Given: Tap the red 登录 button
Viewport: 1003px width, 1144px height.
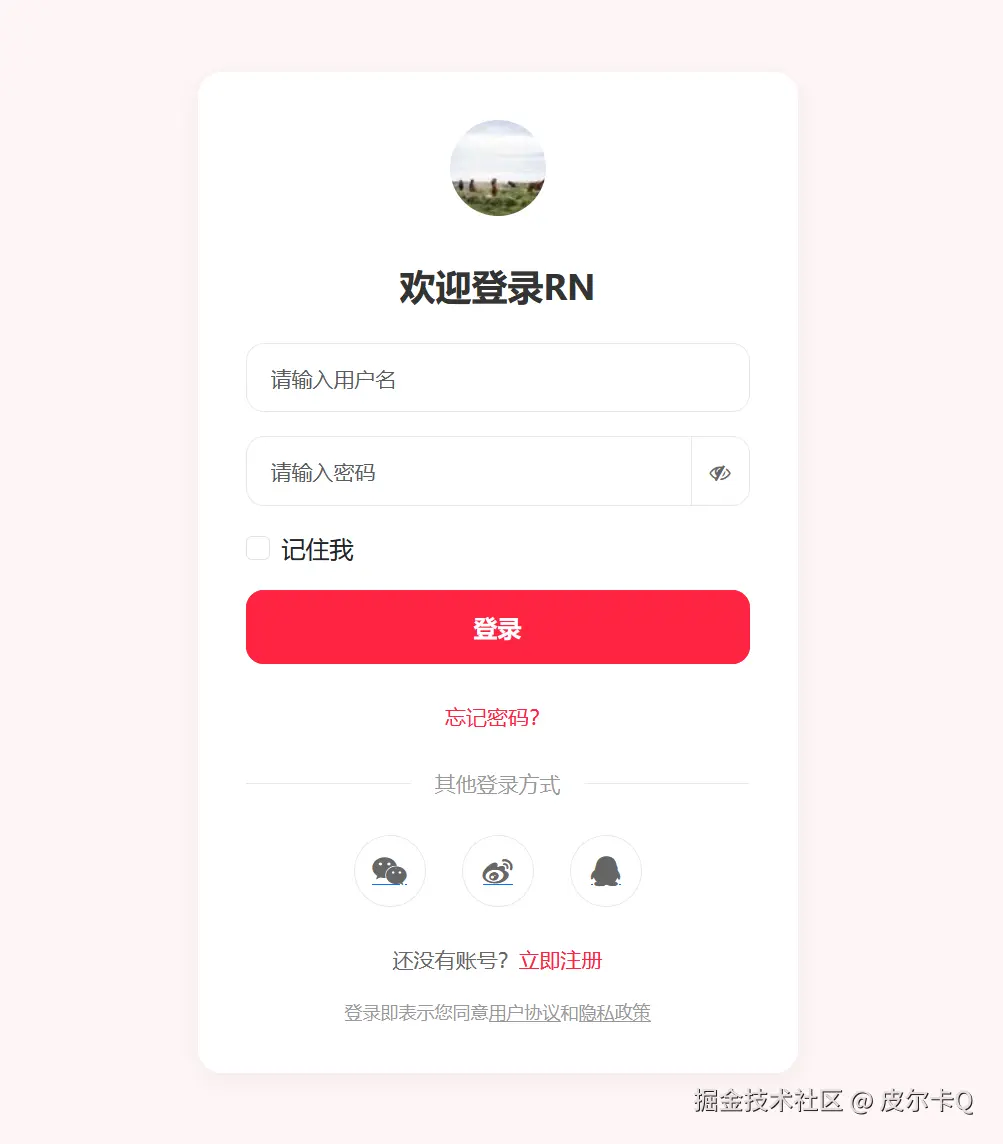Looking at the screenshot, I should coord(497,627).
